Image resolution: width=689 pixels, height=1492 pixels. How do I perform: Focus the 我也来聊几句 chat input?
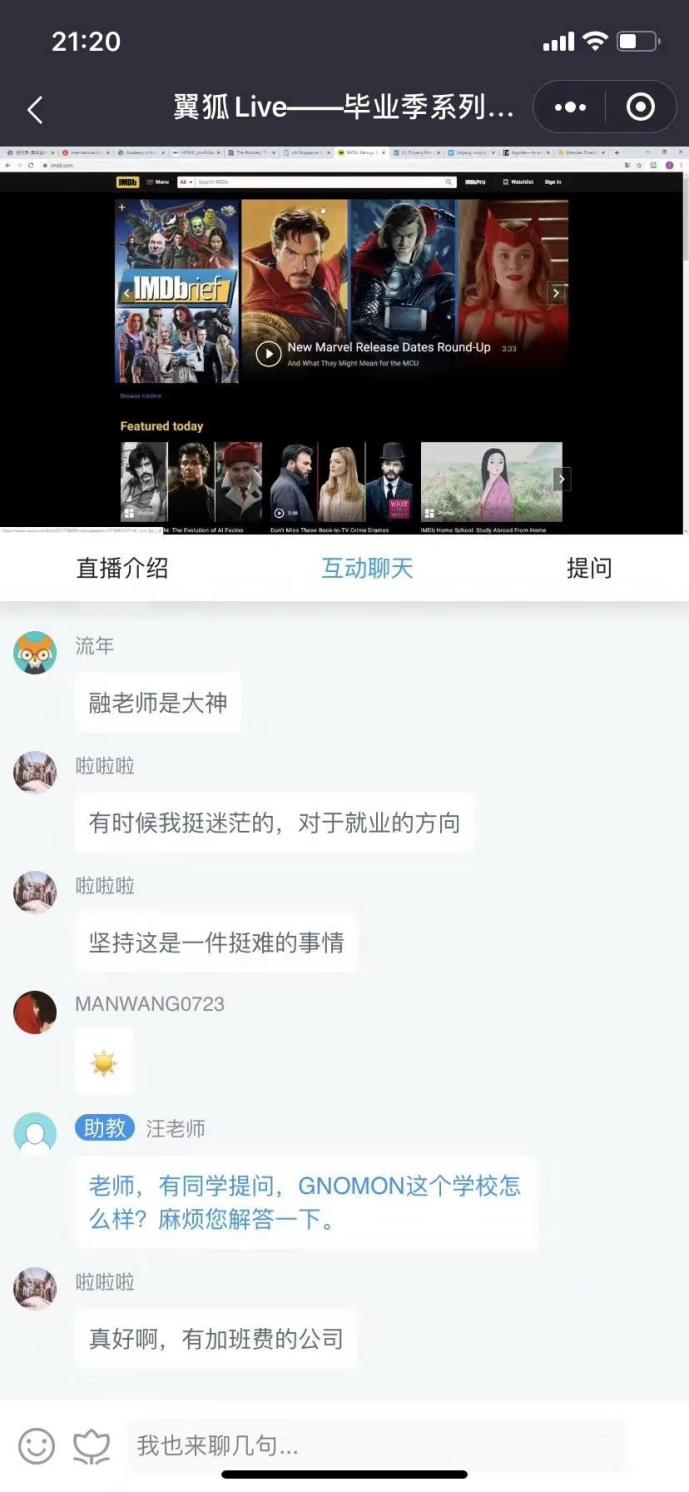pos(375,1446)
